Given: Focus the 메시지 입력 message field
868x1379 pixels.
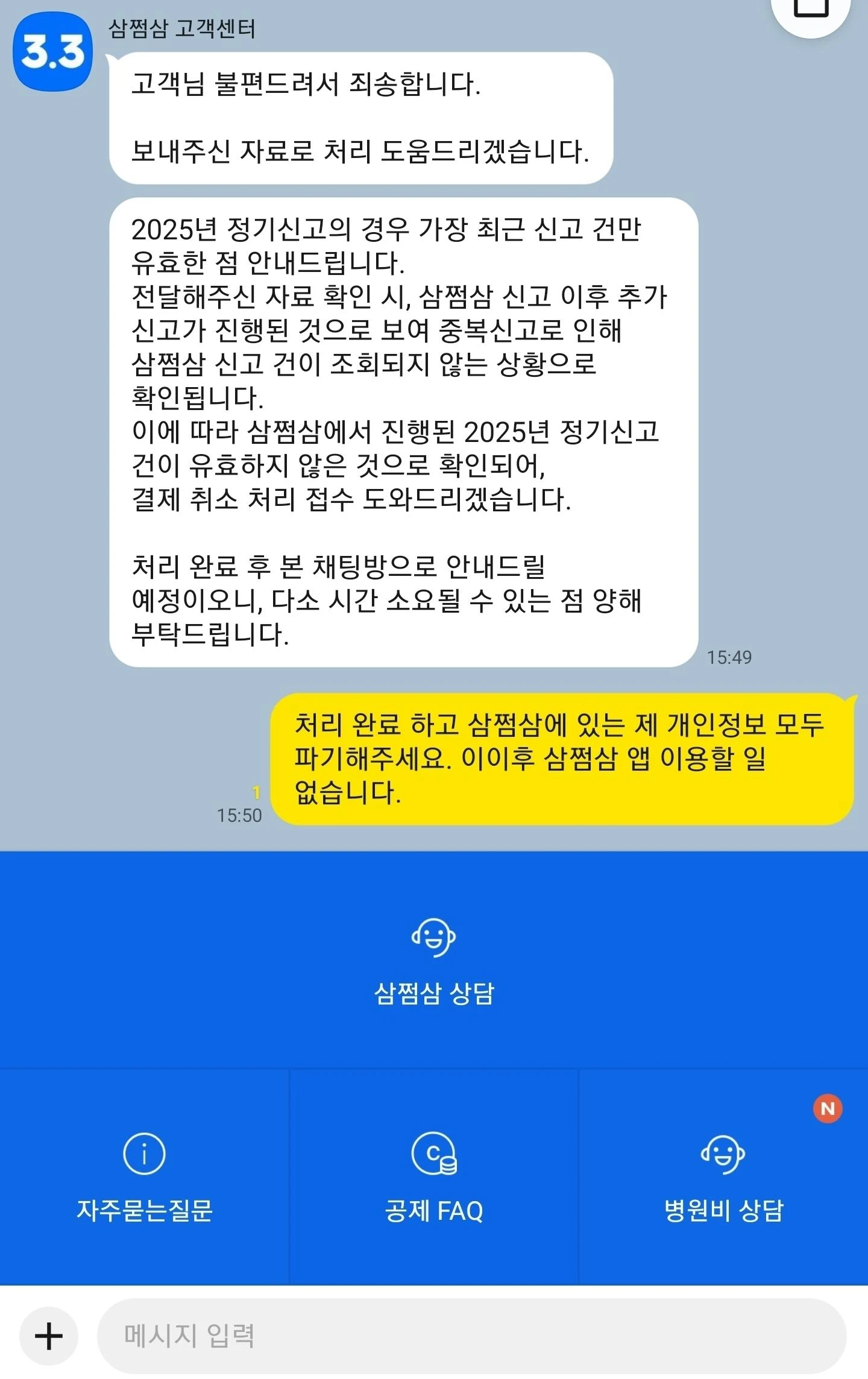Looking at the screenshot, I should pos(471,1336).
